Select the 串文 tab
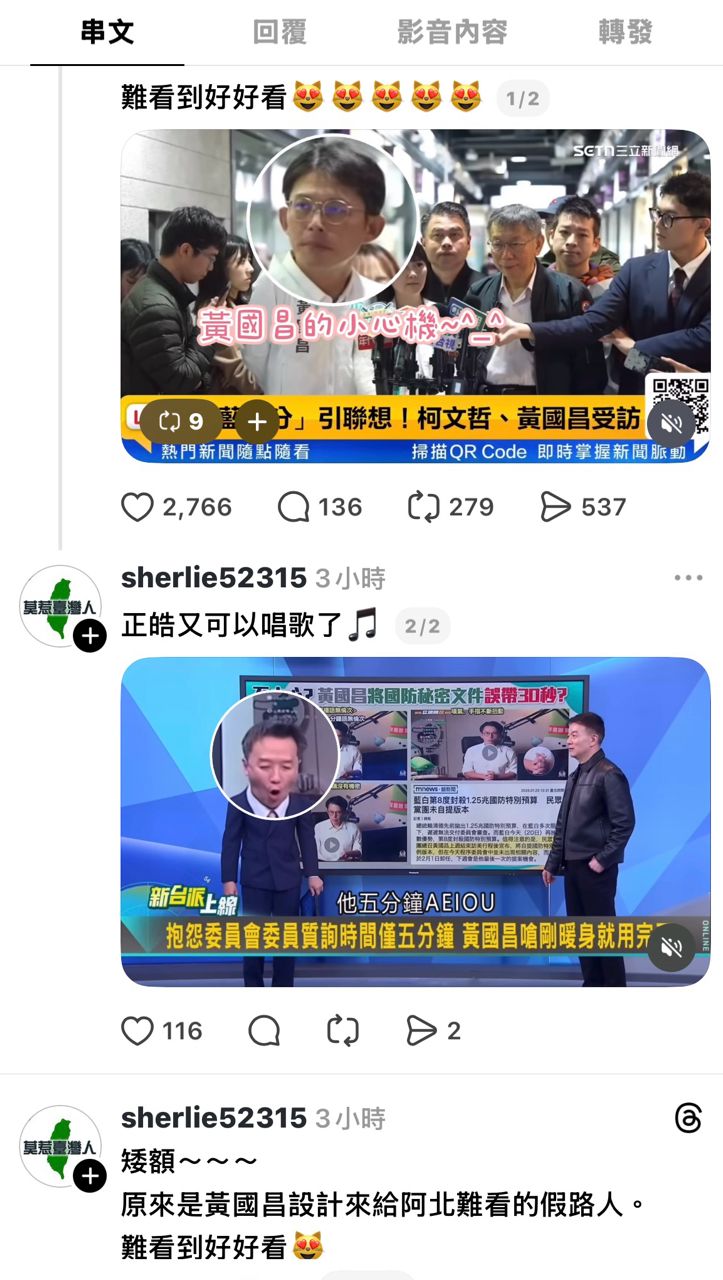Image resolution: width=723 pixels, height=1280 pixels. (x=107, y=32)
